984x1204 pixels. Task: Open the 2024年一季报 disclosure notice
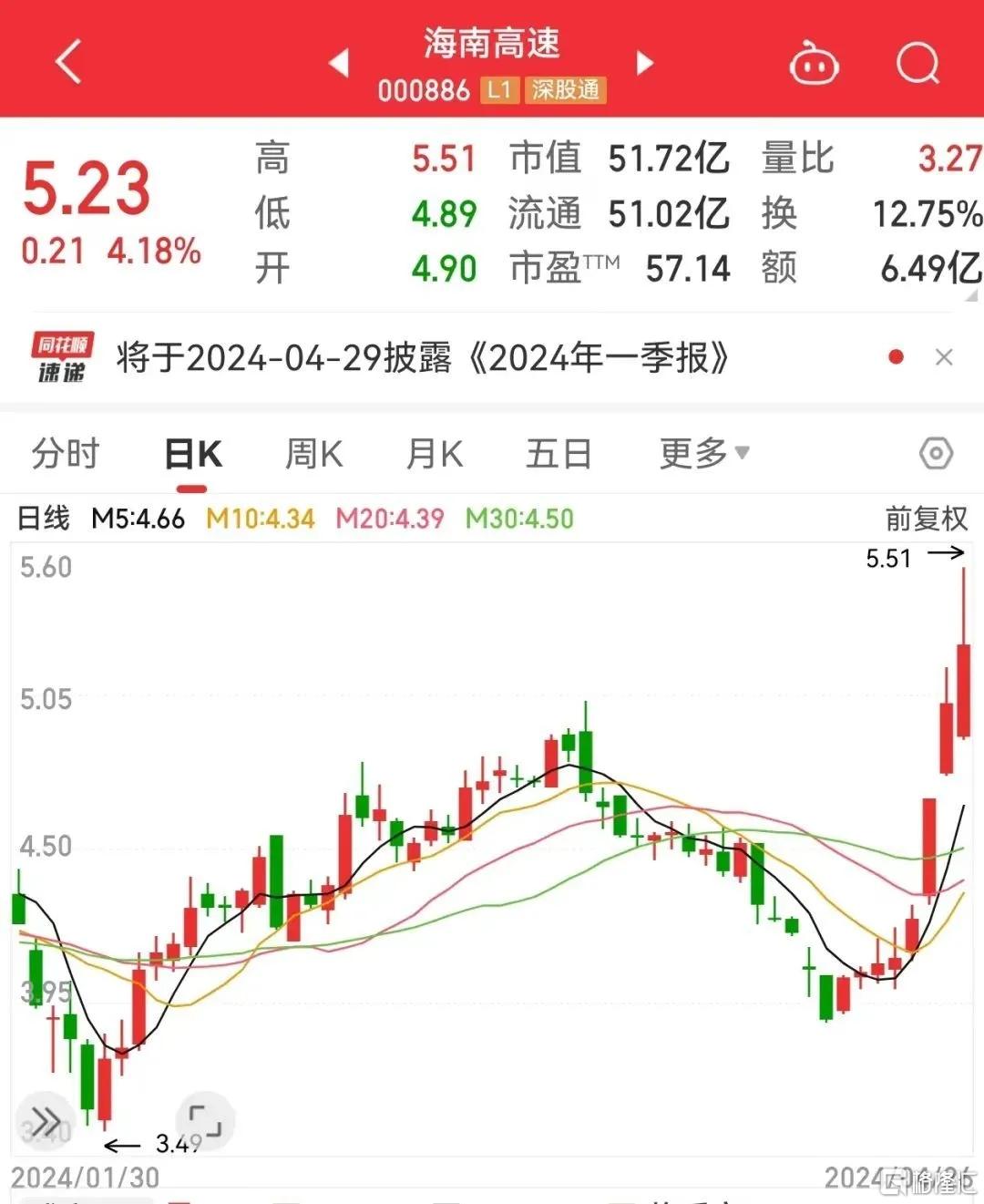(422, 358)
